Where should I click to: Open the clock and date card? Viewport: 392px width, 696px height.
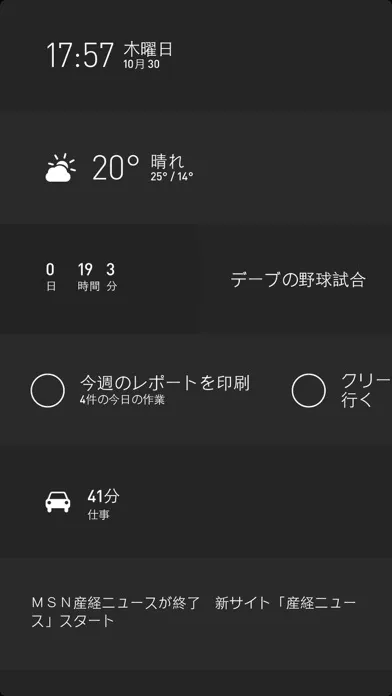point(196,56)
